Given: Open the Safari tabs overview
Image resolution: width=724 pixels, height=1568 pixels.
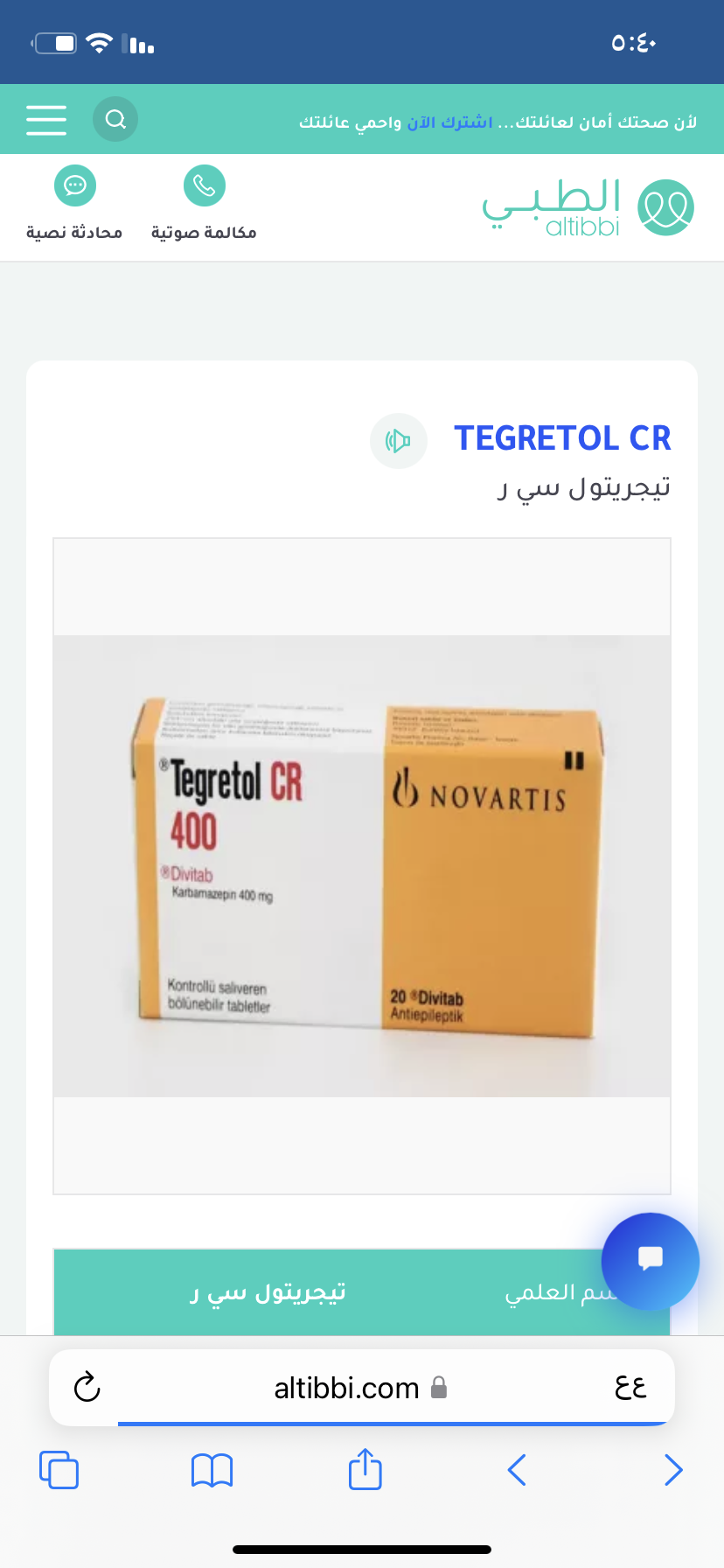Looking at the screenshot, I should [x=59, y=1469].
